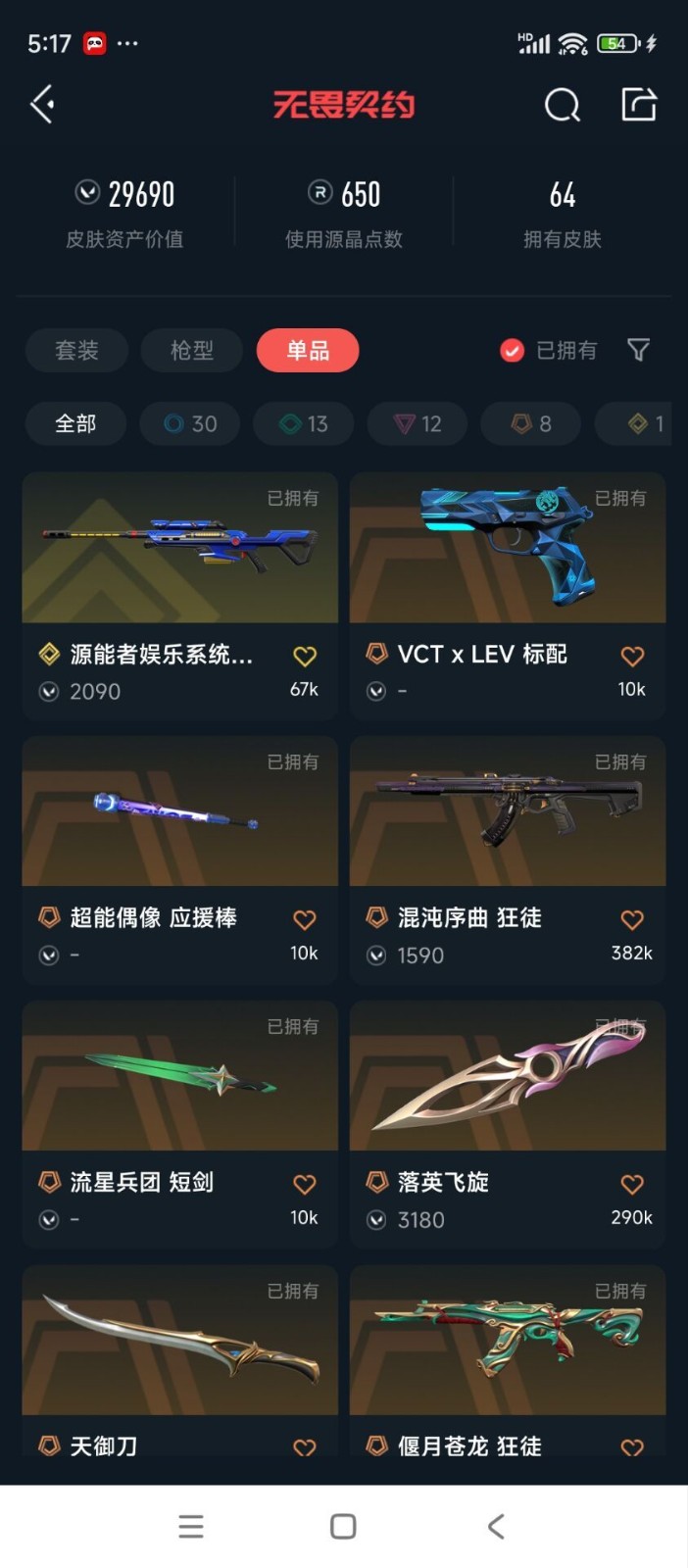
Task: Toggle the 已拥有 checkbox filter
Action: (548, 350)
